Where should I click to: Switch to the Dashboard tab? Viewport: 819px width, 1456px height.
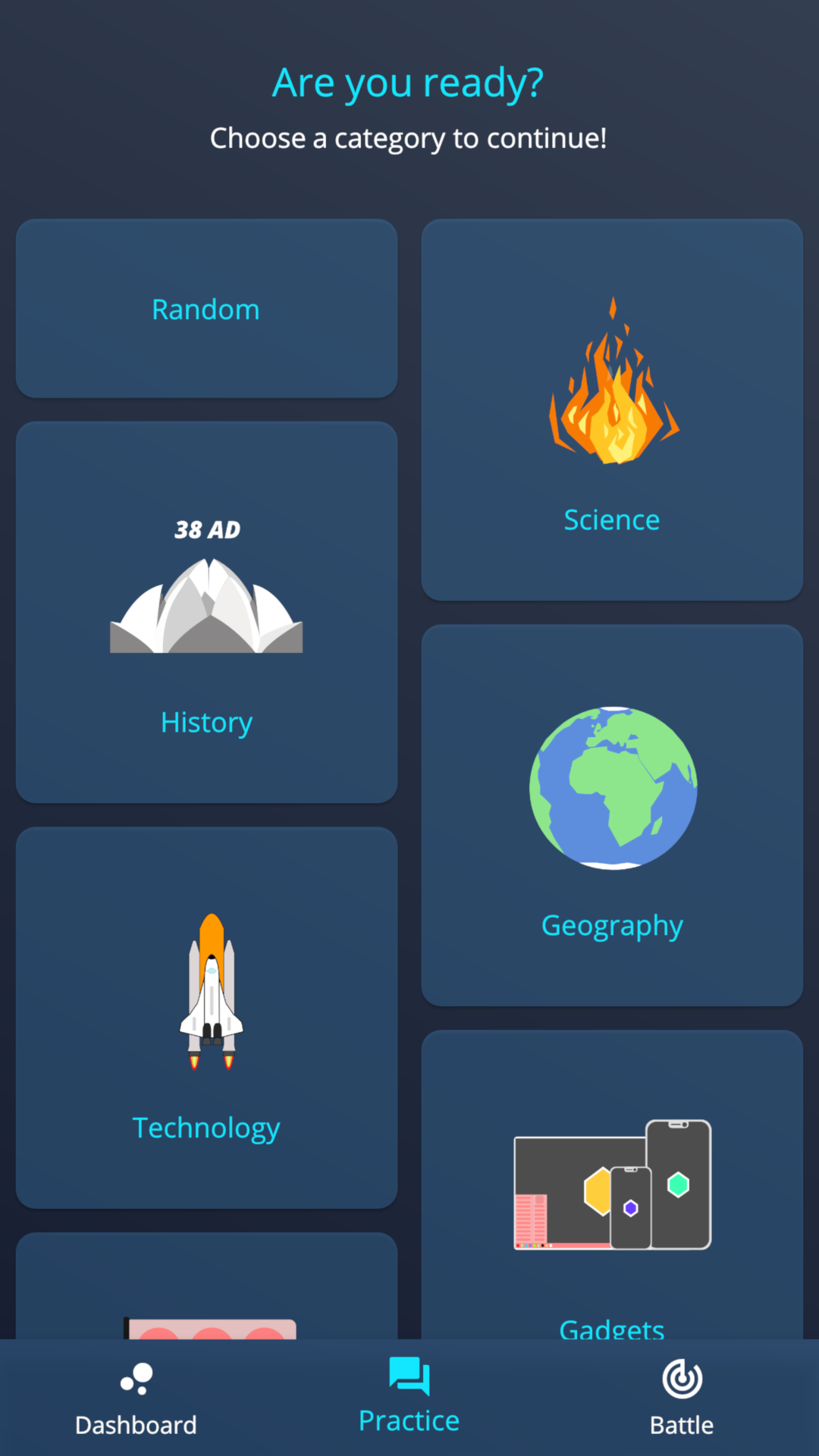tap(136, 1398)
